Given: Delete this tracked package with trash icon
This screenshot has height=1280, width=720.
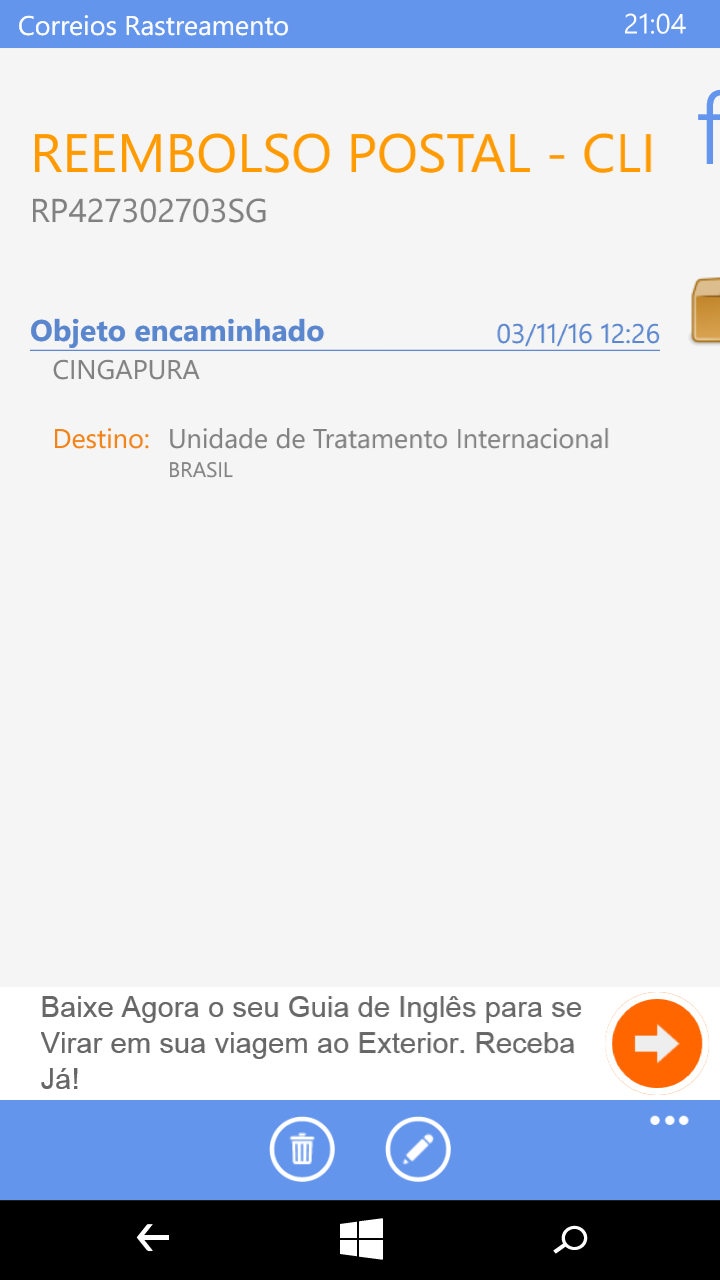Looking at the screenshot, I should click(302, 1150).
